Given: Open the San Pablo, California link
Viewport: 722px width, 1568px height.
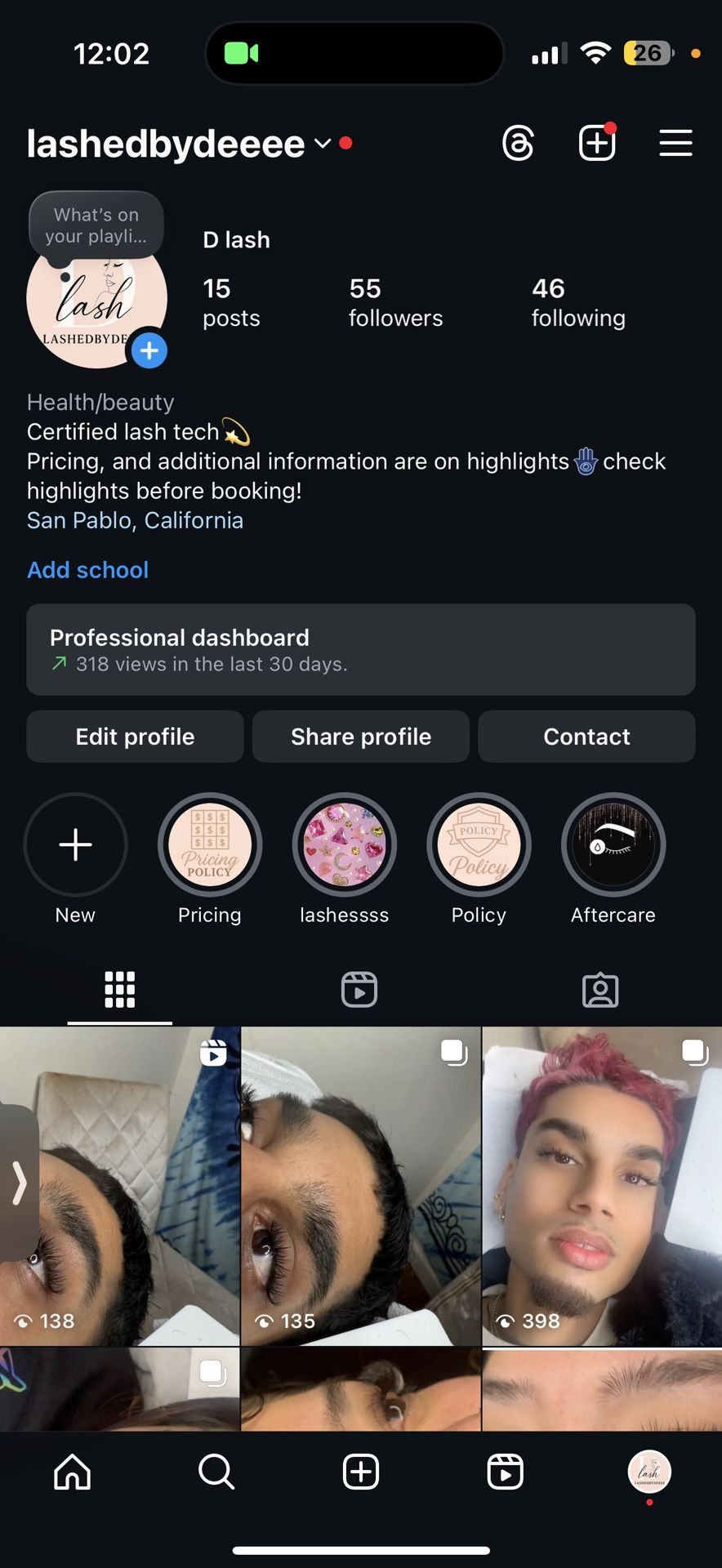Looking at the screenshot, I should point(135,520).
